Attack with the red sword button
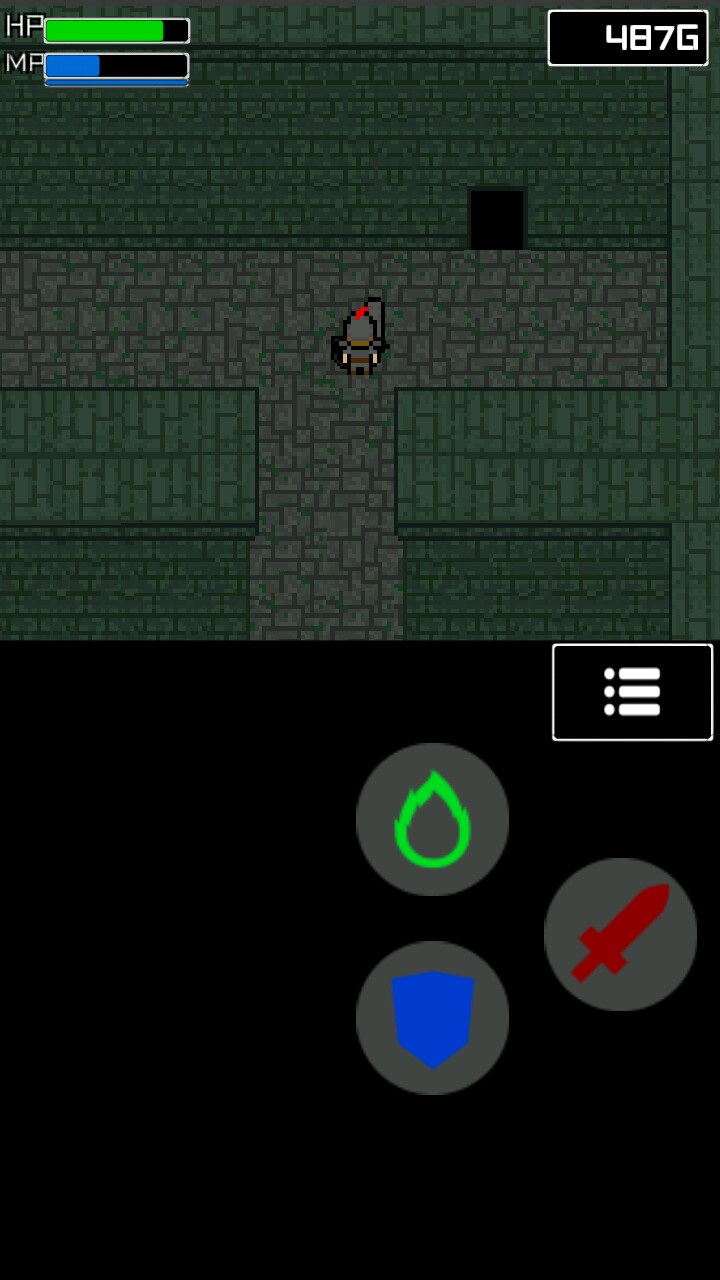Viewport: 720px width, 1280px height. [620, 934]
